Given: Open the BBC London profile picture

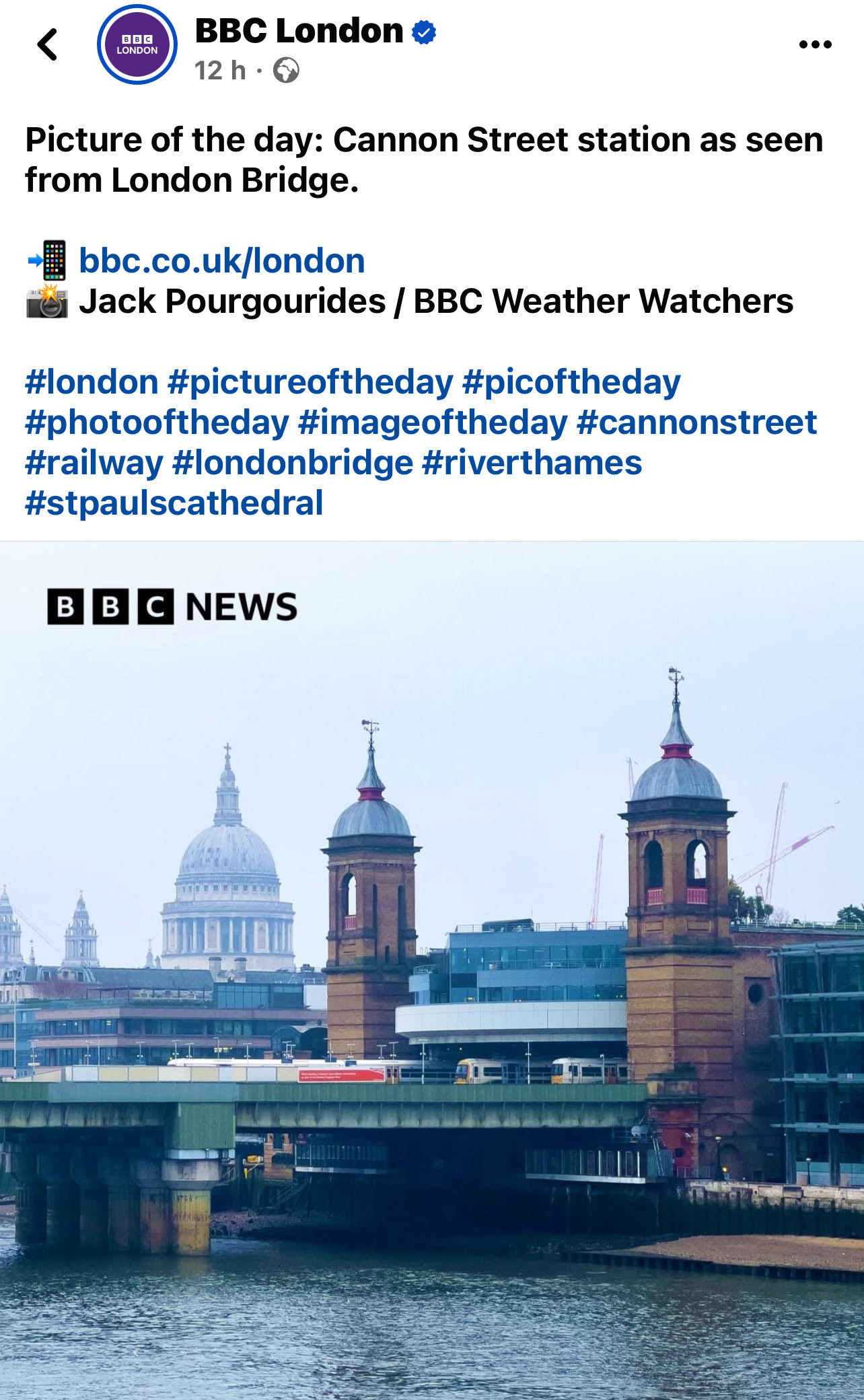Looking at the screenshot, I should pyautogui.click(x=137, y=44).
